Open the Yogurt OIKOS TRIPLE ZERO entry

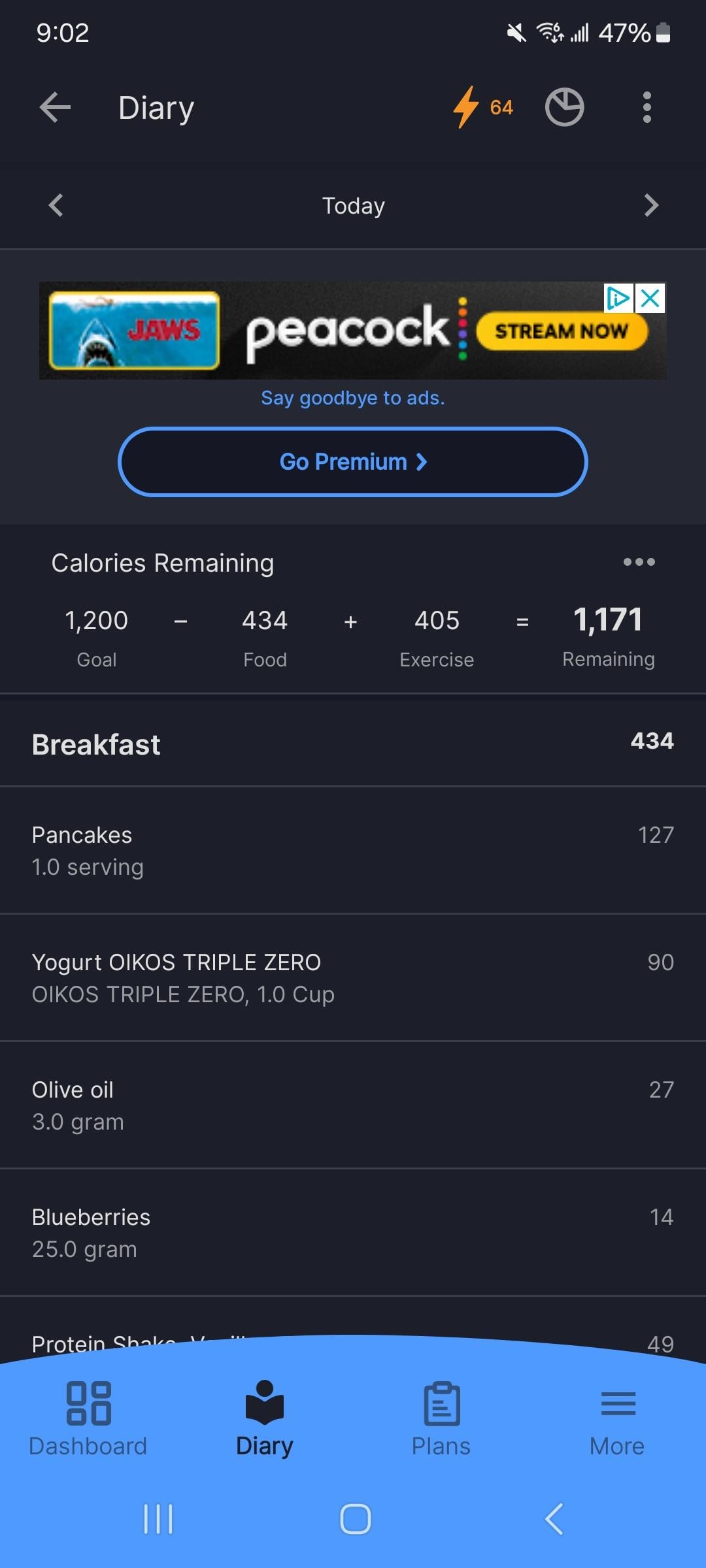pyautogui.click(x=353, y=977)
